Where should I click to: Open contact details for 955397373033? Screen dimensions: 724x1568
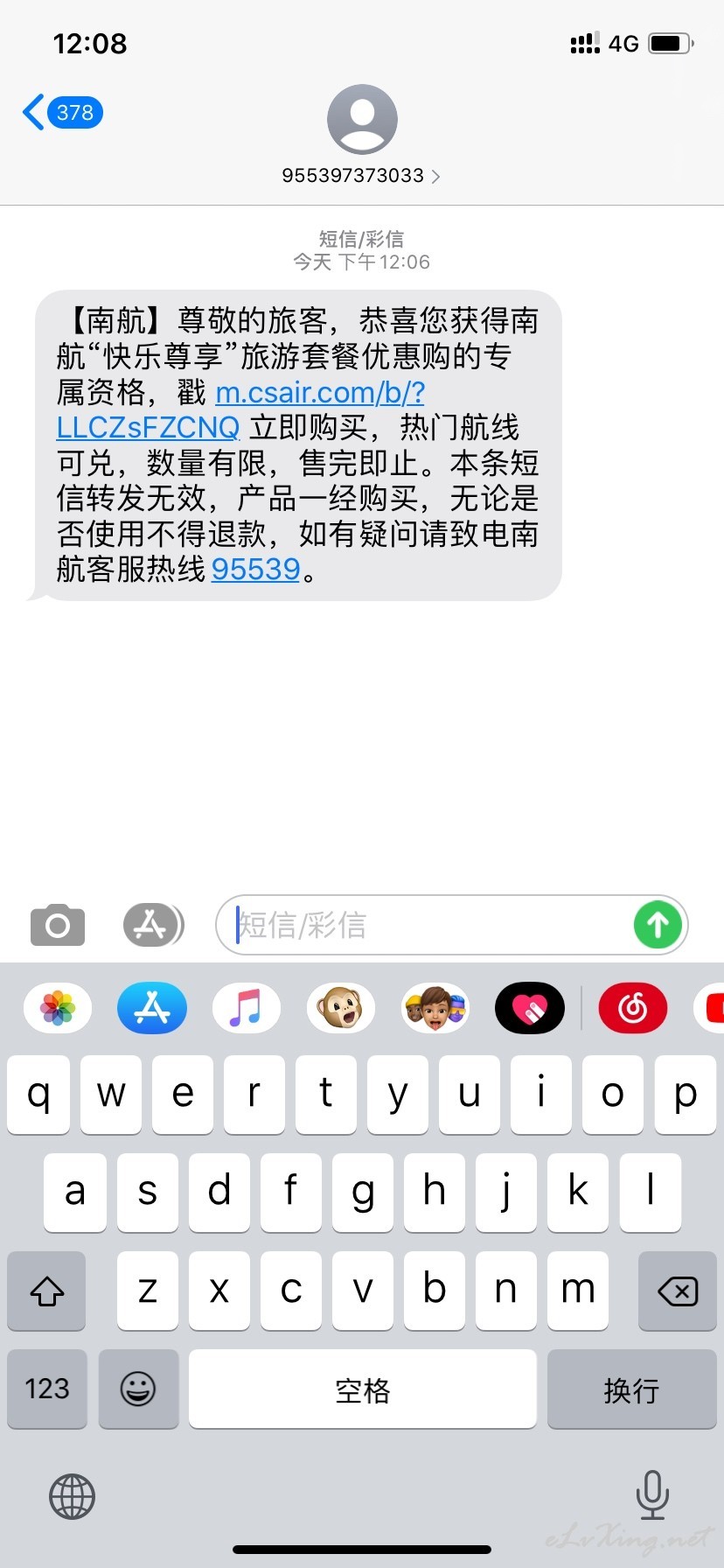click(x=360, y=175)
